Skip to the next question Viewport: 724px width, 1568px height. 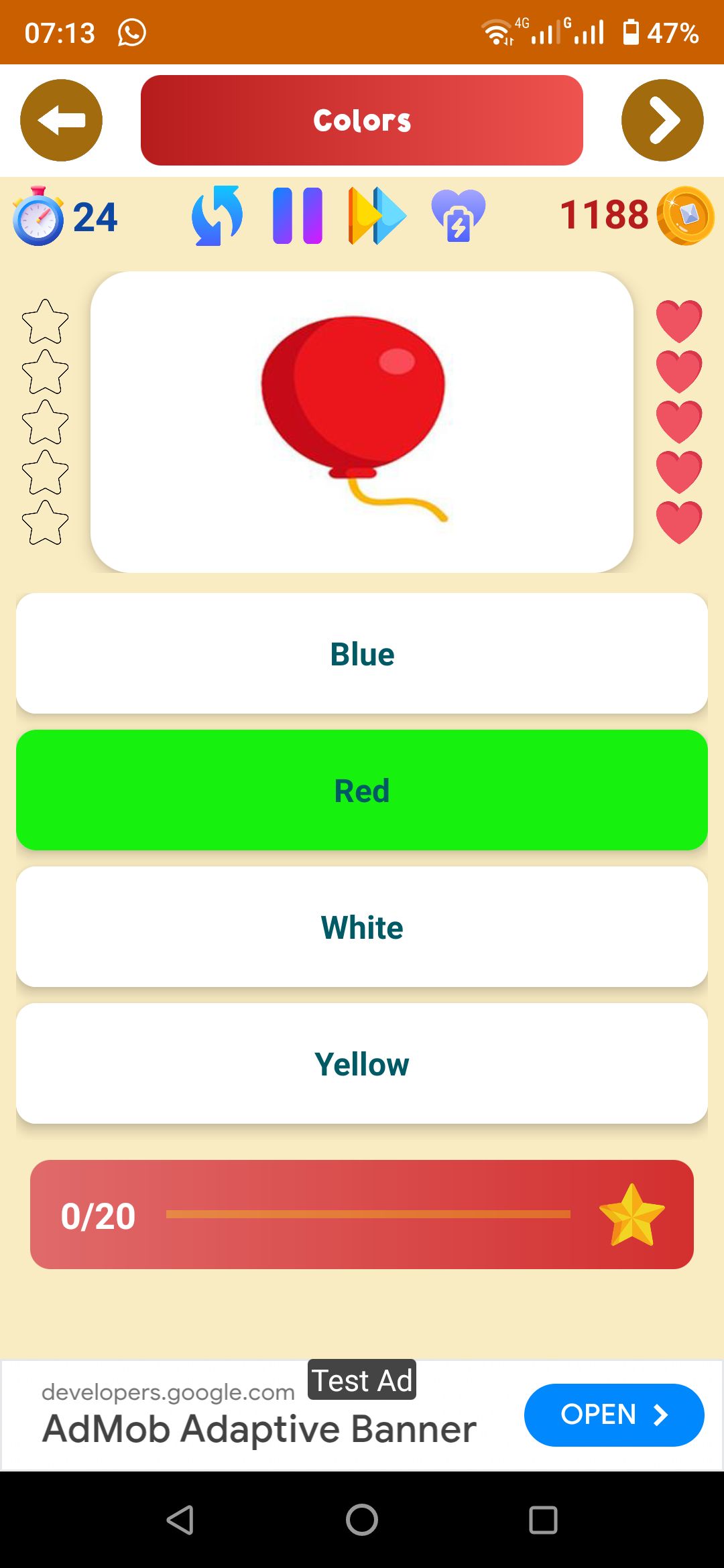coord(377,216)
